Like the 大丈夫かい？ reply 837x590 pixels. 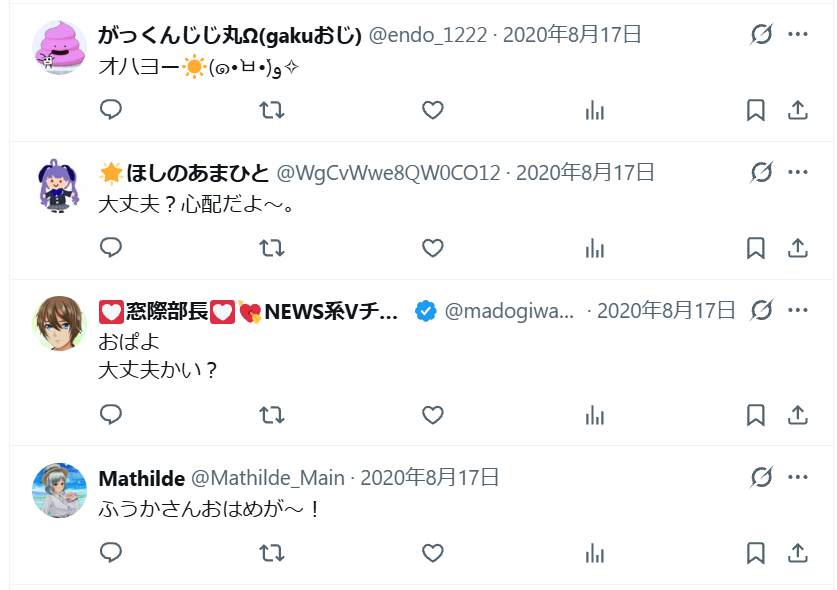click(x=432, y=415)
